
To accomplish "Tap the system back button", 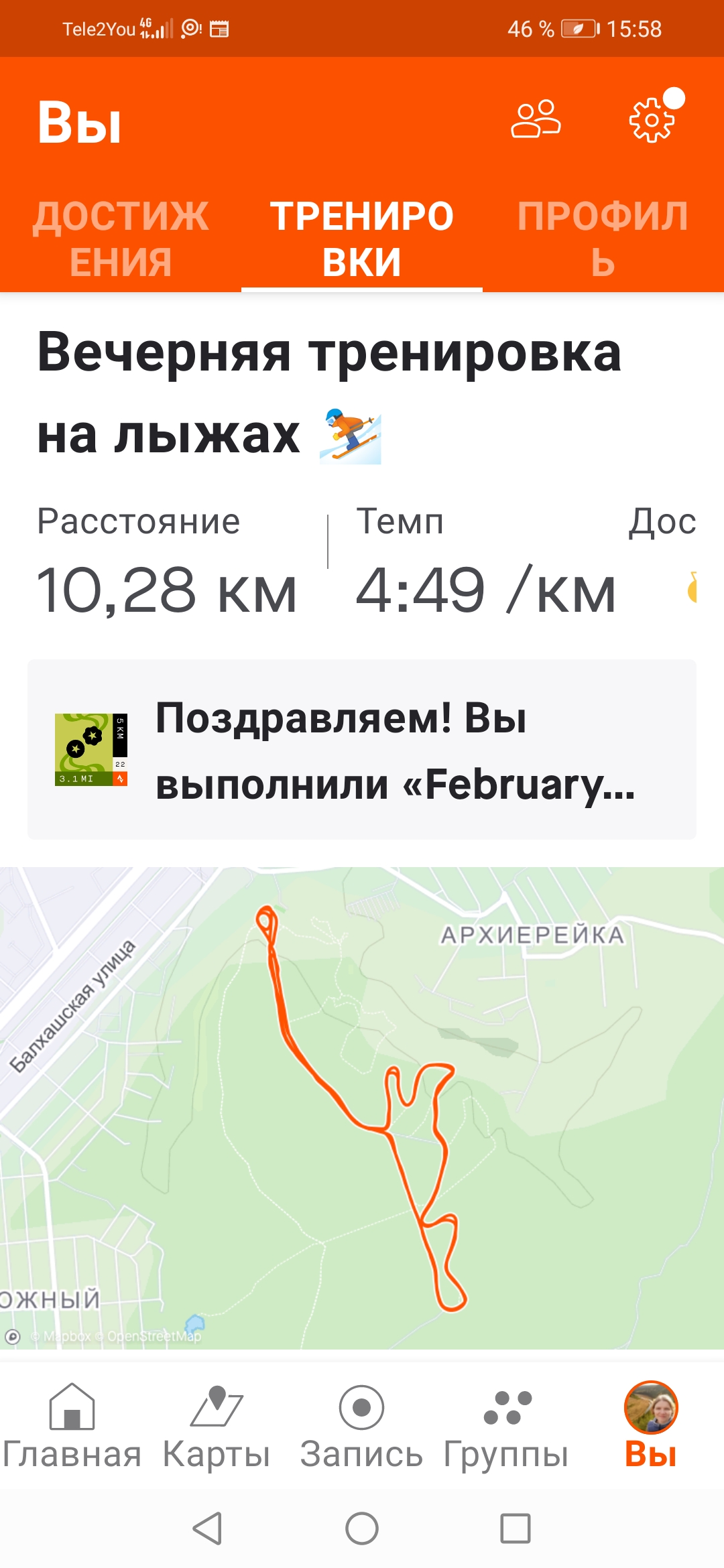I will point(207,1528).
